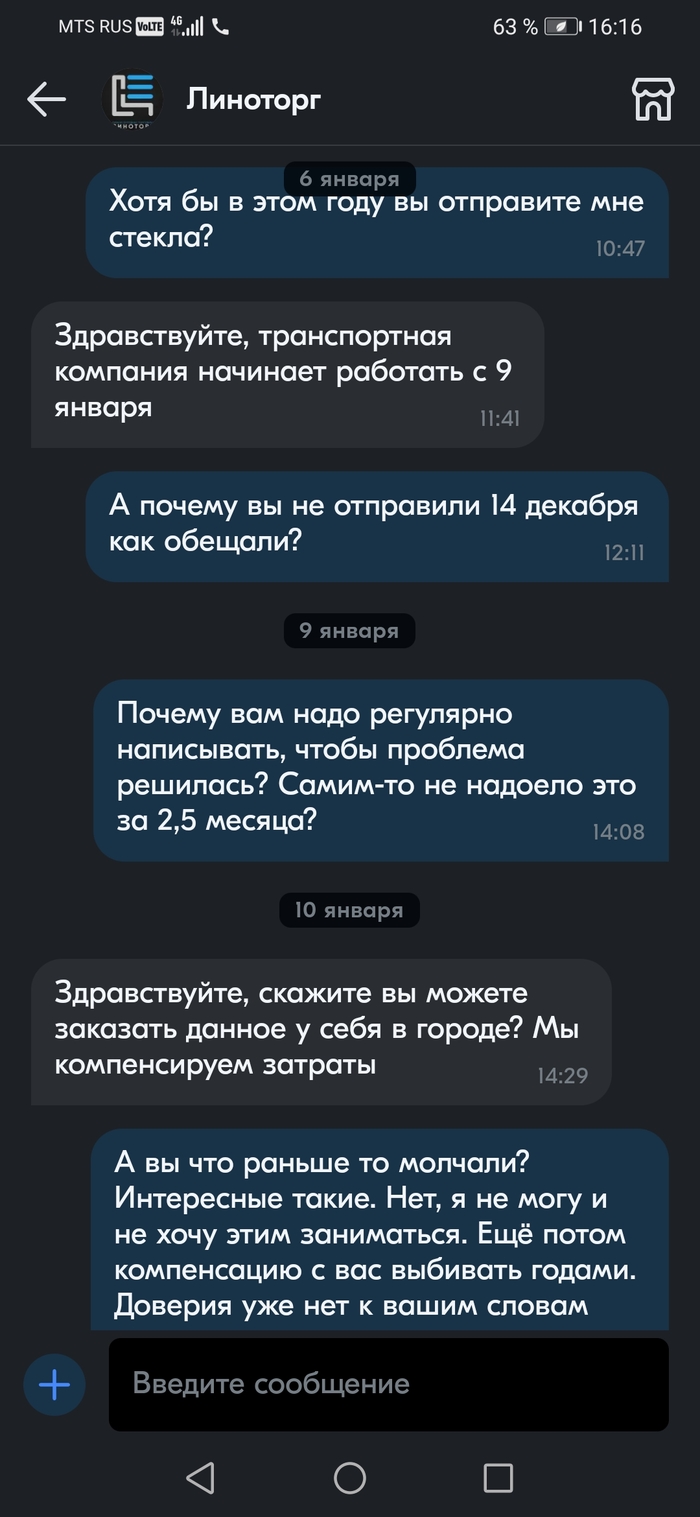Focus the 'Введите сообщение' message field

pyautogui.click(x=388, y=1385)
